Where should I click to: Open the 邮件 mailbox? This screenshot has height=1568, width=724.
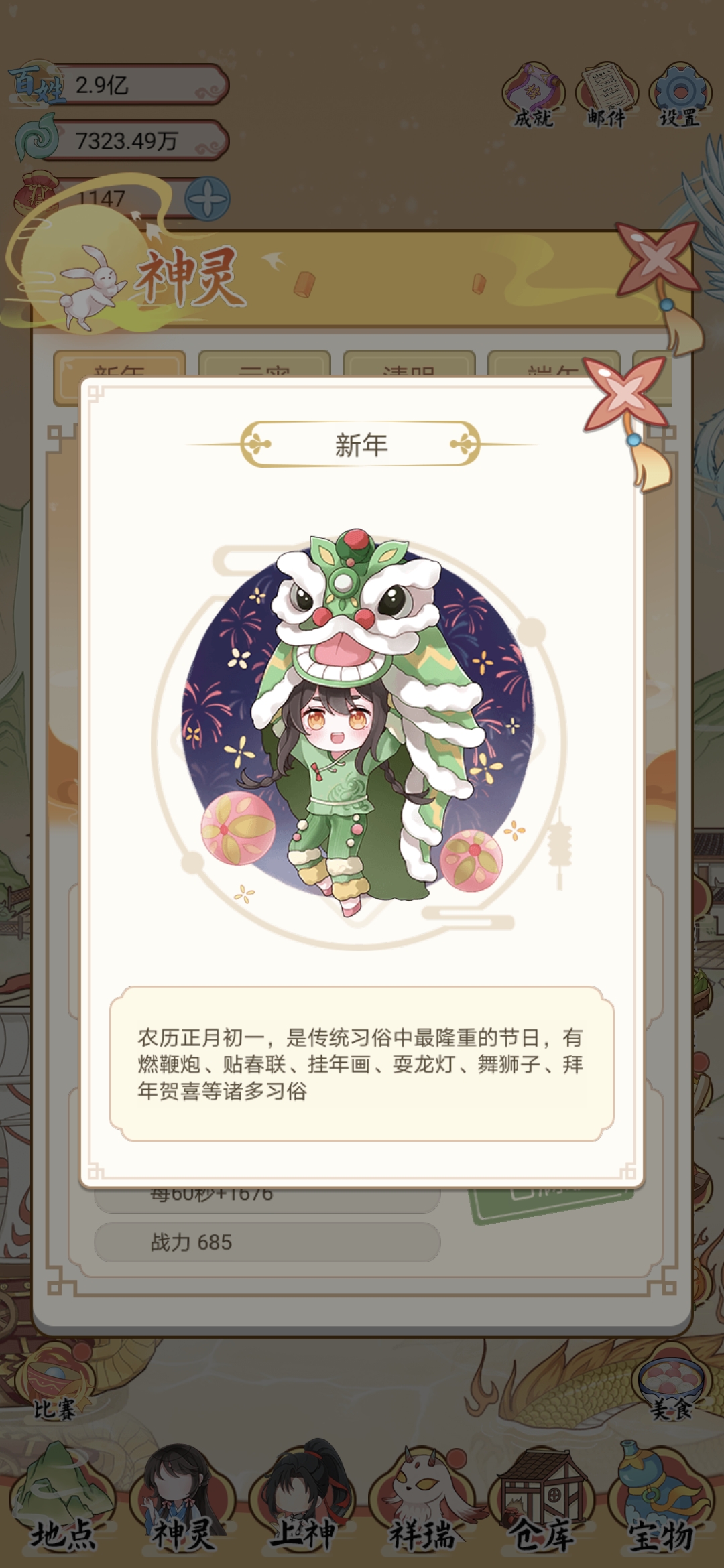point(607,96)
